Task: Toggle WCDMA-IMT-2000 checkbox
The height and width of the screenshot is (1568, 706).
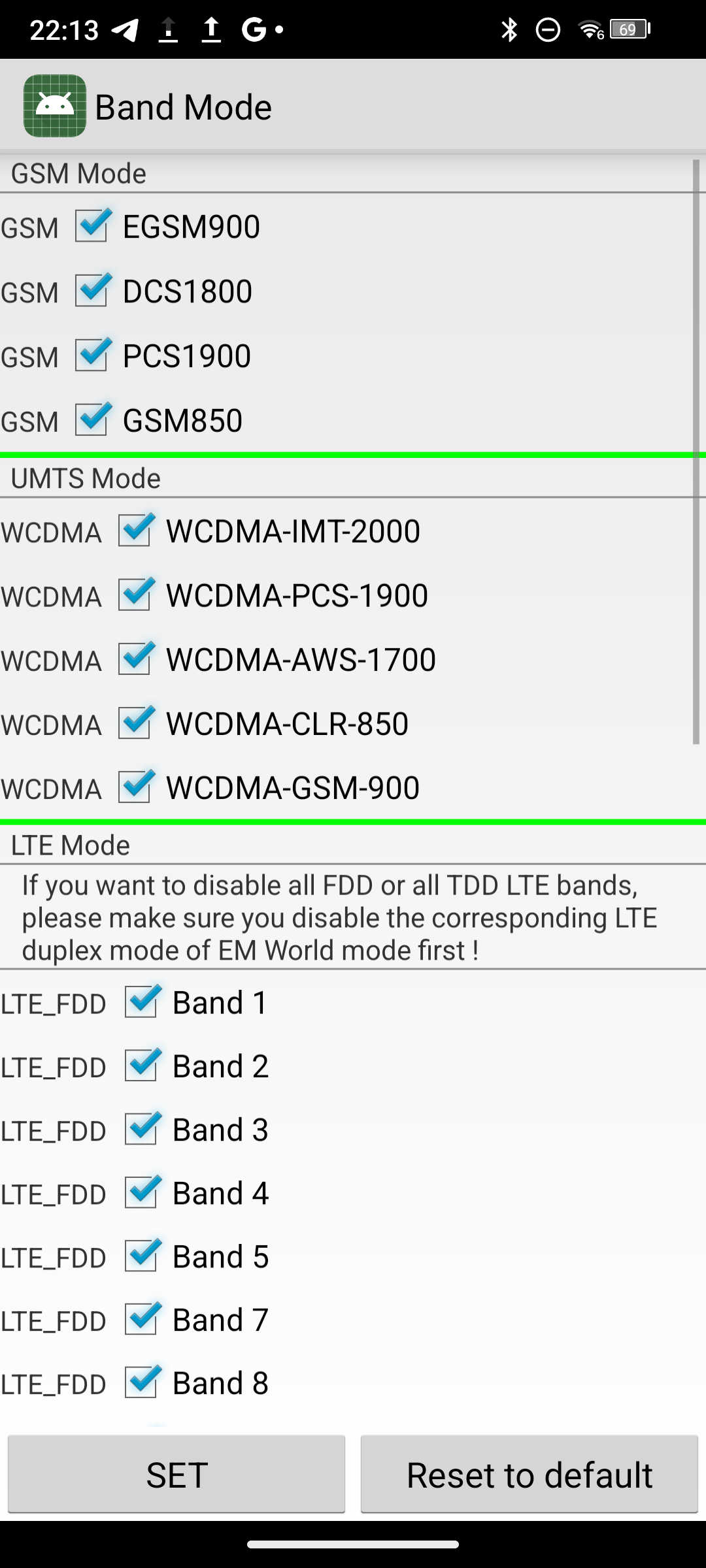Action: (x=135, y=531)
